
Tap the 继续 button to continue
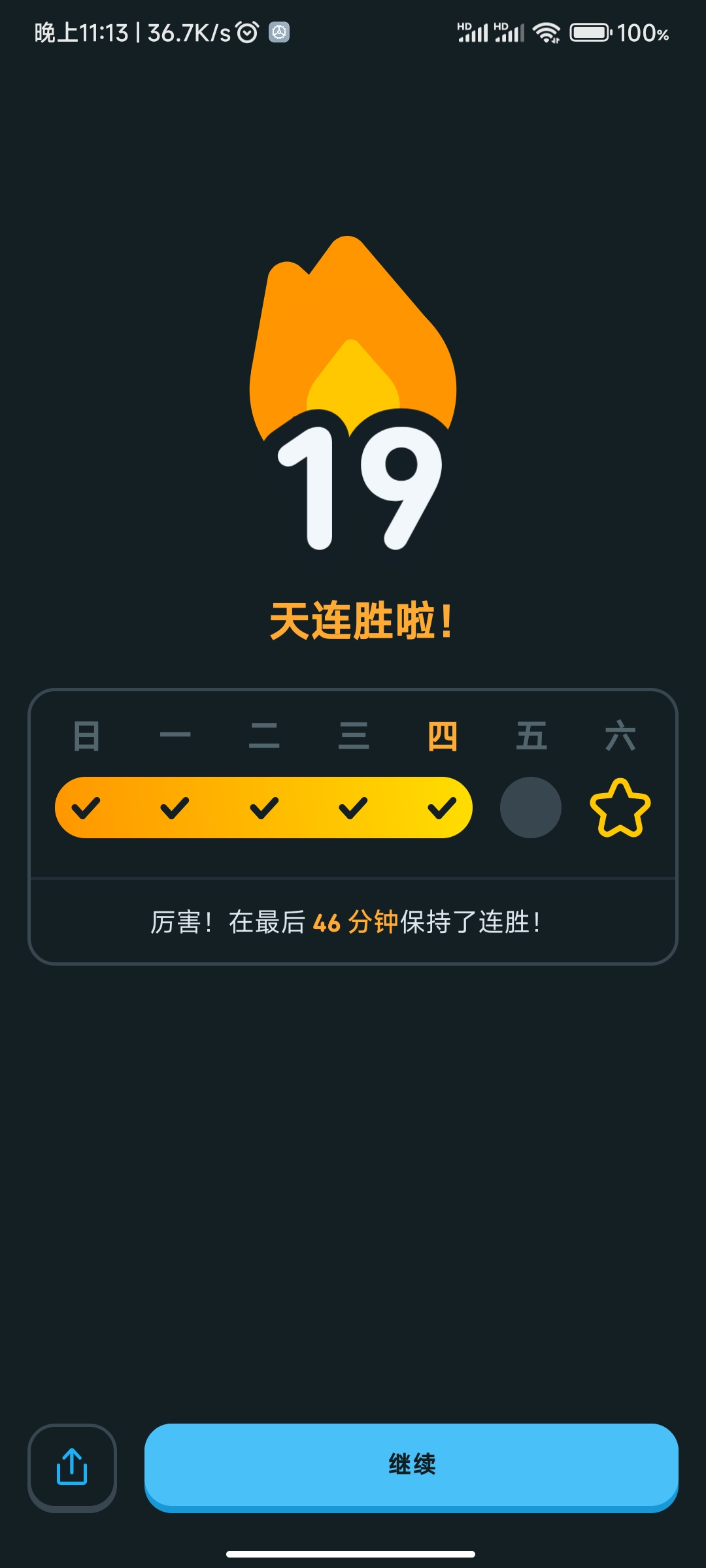point(411,1465)
